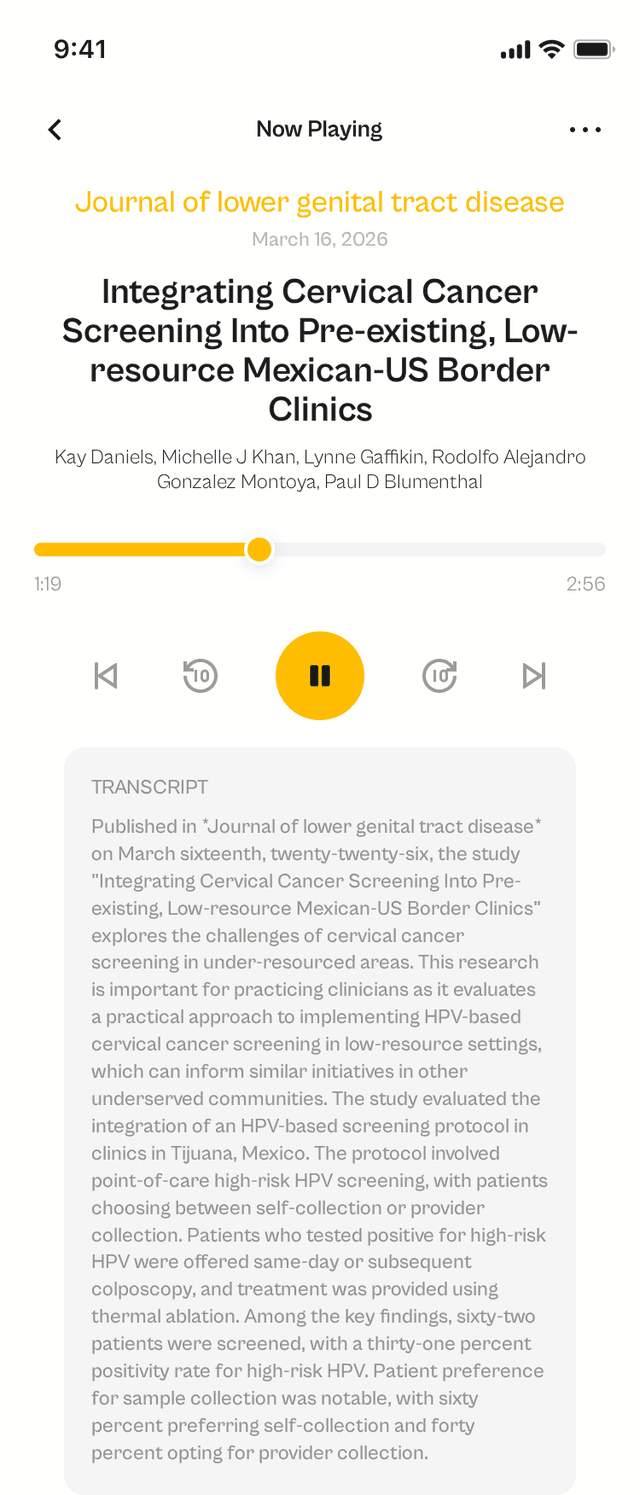Pause the audio playback
Viewport: 640px width, 1495px height.
[320, 676]
